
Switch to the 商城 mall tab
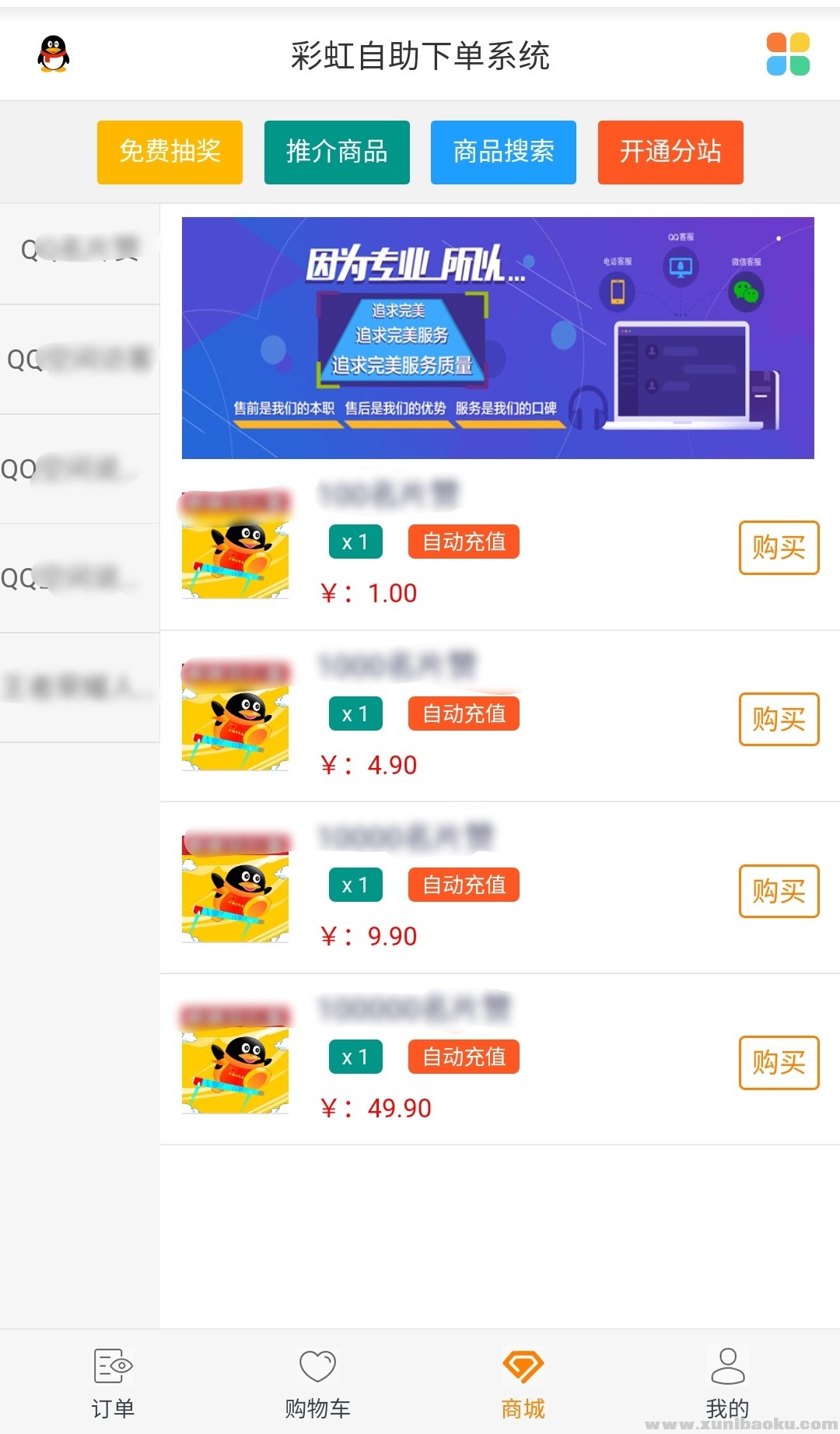[523, 1383]
